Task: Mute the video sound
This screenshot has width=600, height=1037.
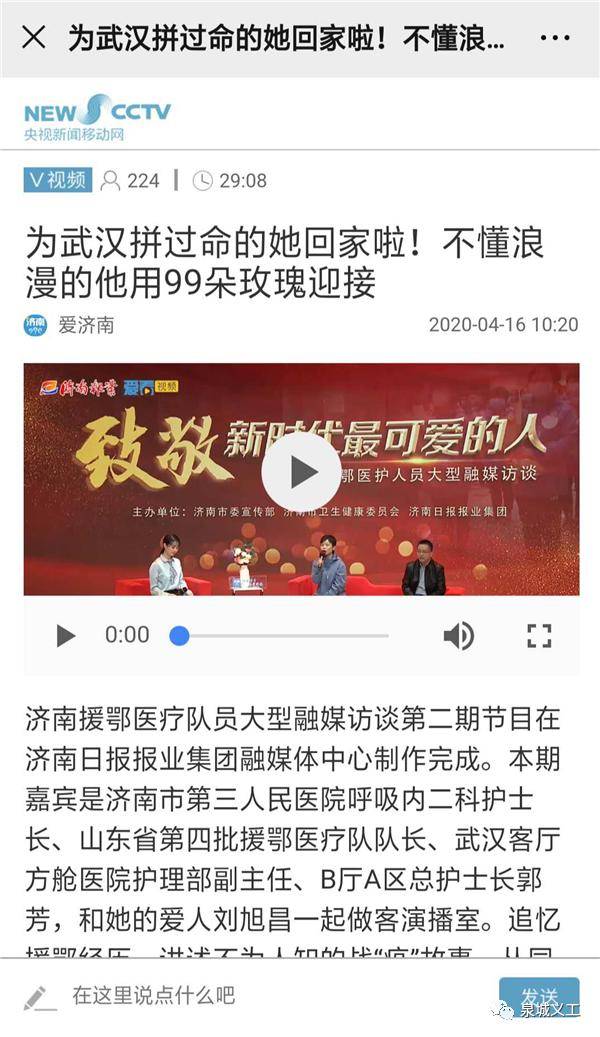Action: (x=458, y=635)
